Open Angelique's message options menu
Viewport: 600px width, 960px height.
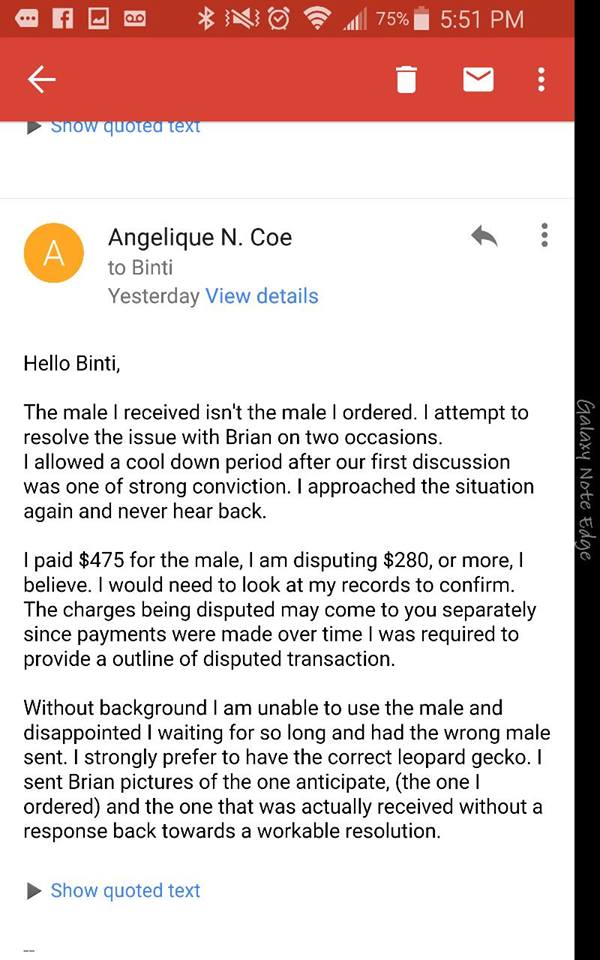544,235
